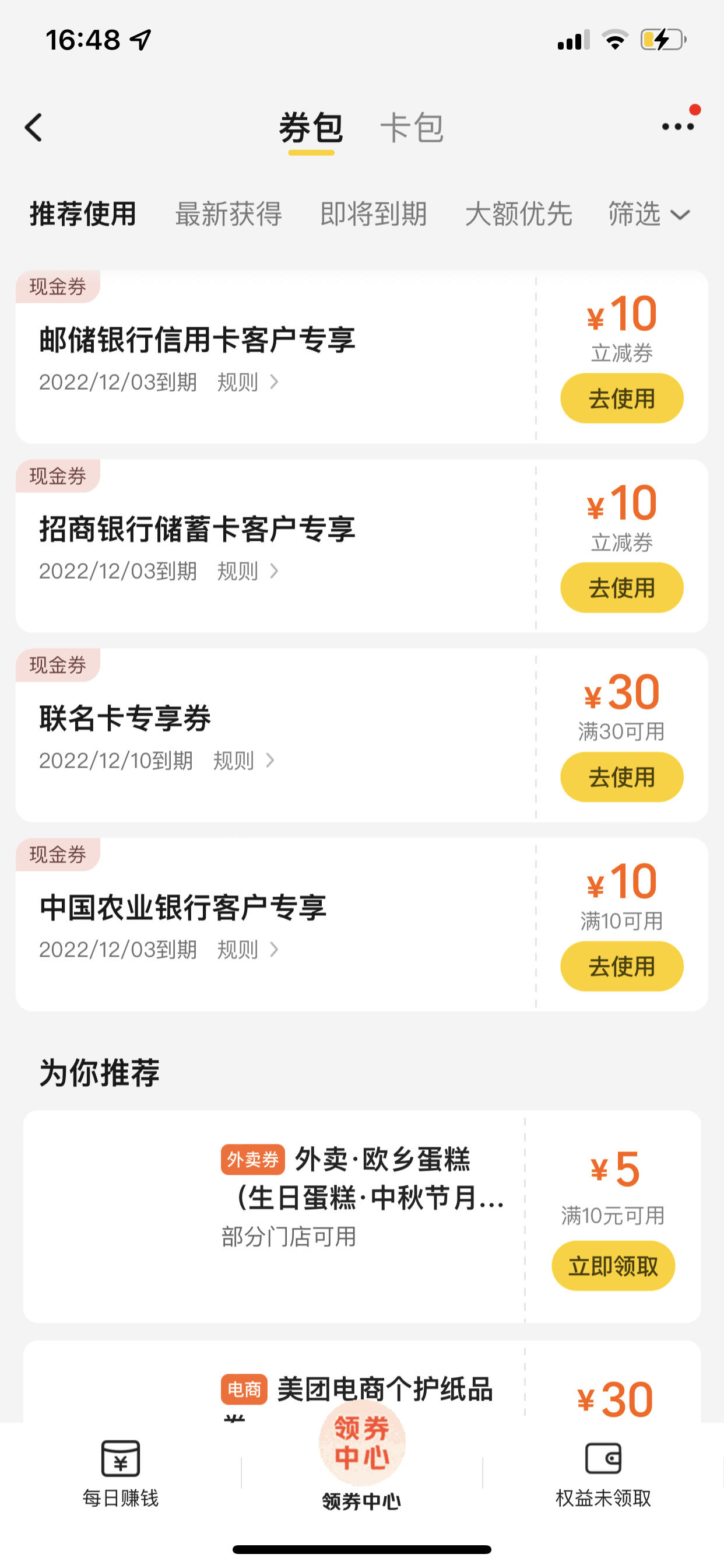Viewport: 724px width, 1568px height.
Task: Open 权益未领取 in the bottom bar
Action: click(x=603, y=1473)
